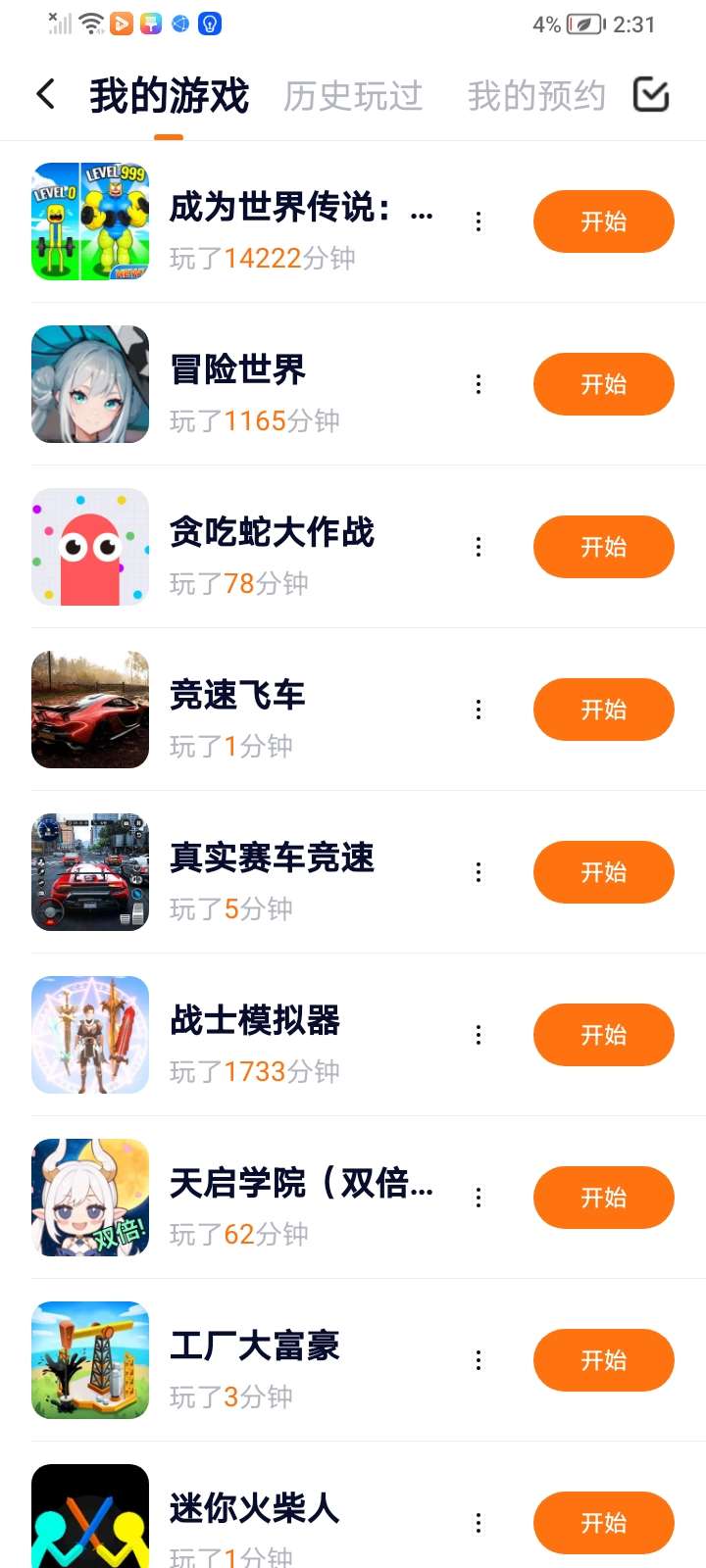The height and width of the screenshot is (1568, 706).
Task: Tap 开始 for 竞速飞车
Action: 603,710
